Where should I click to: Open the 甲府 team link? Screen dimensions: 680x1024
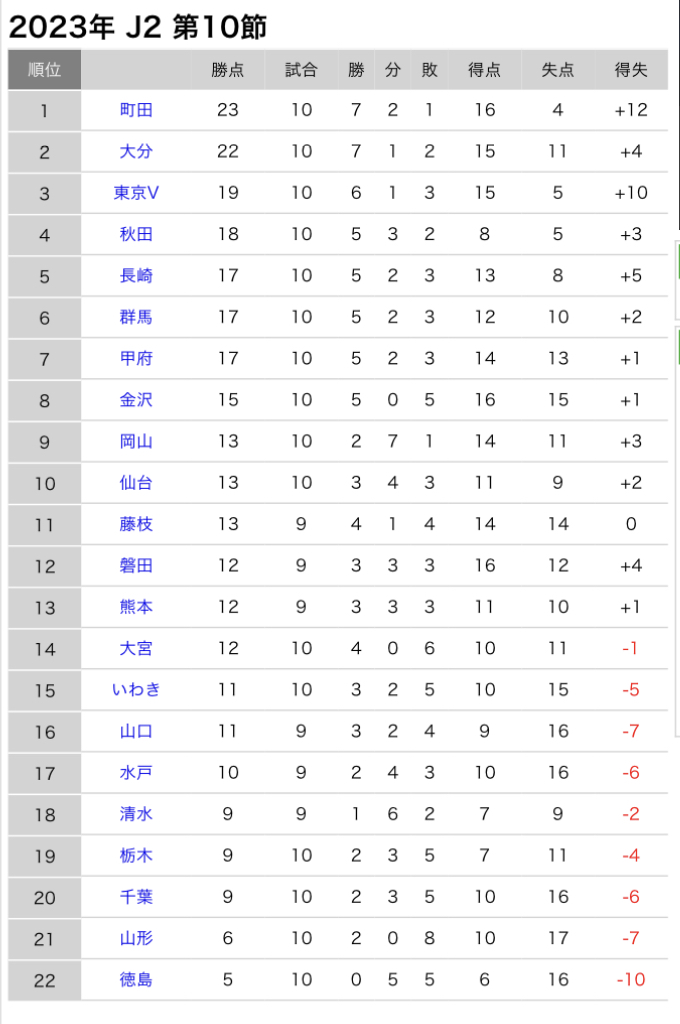[136, 359]
